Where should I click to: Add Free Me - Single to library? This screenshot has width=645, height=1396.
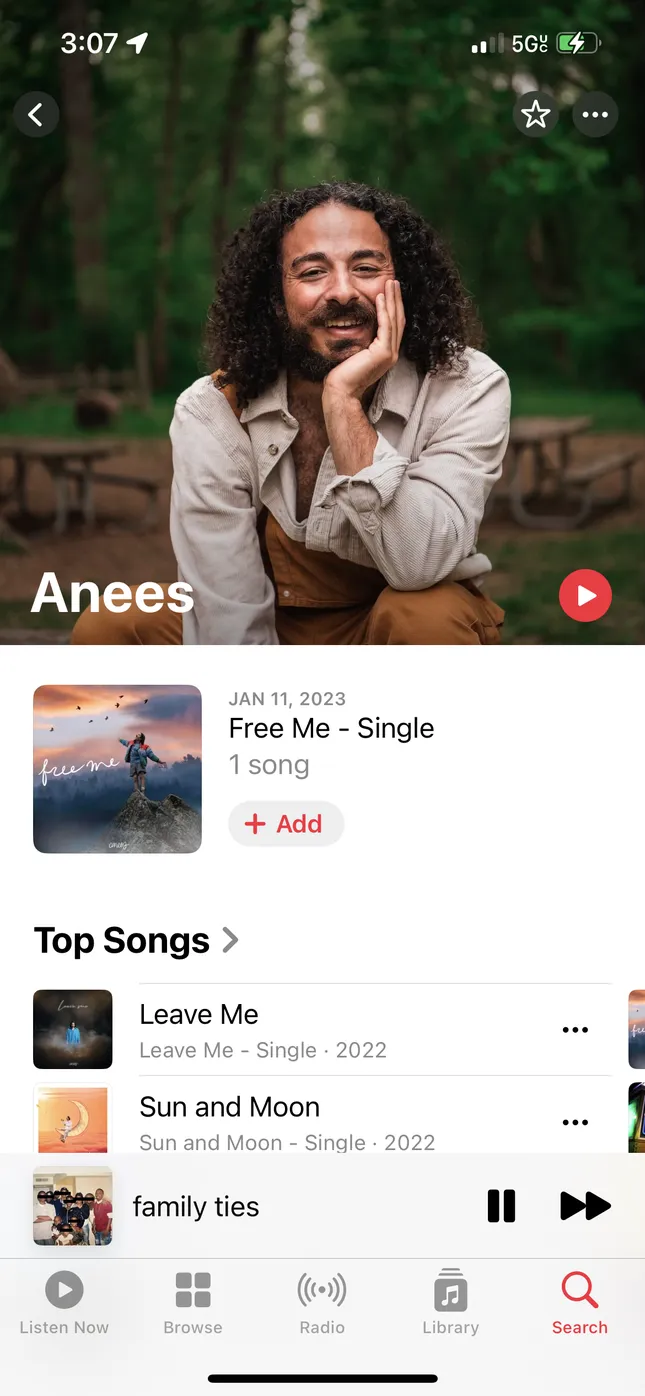(285, 824)
